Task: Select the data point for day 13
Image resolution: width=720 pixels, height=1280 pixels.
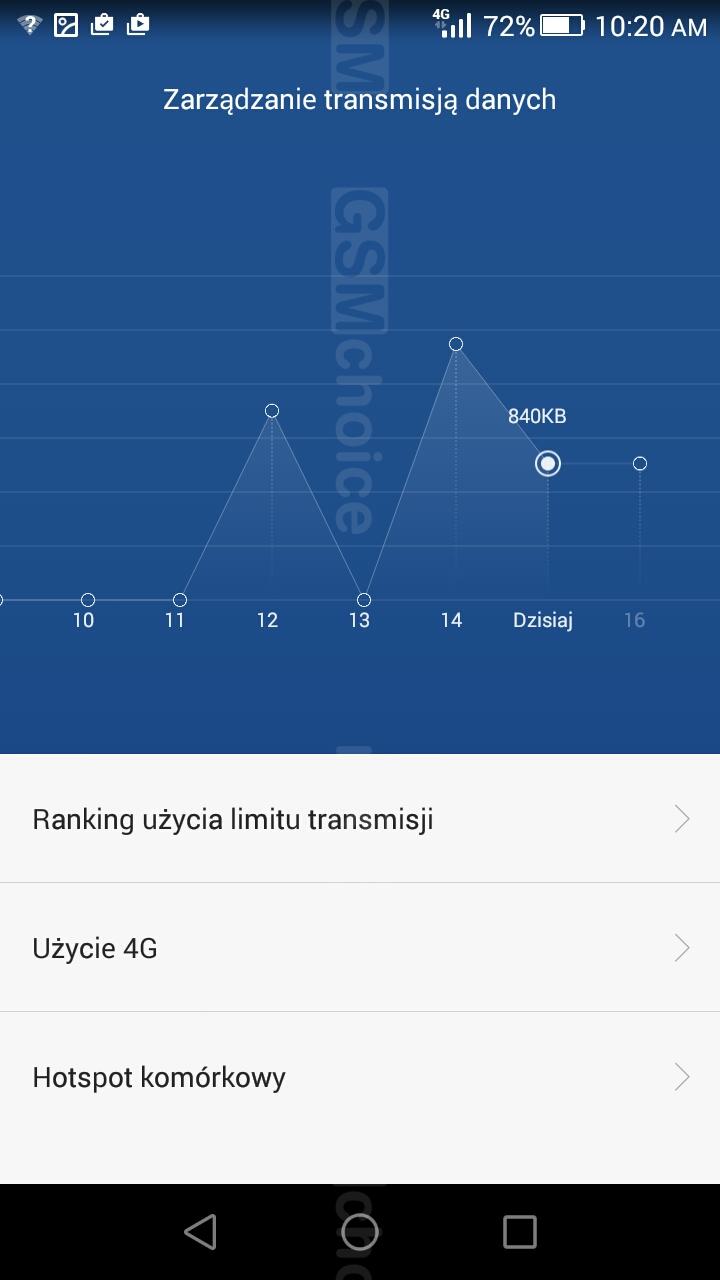Action: (364, 600)
